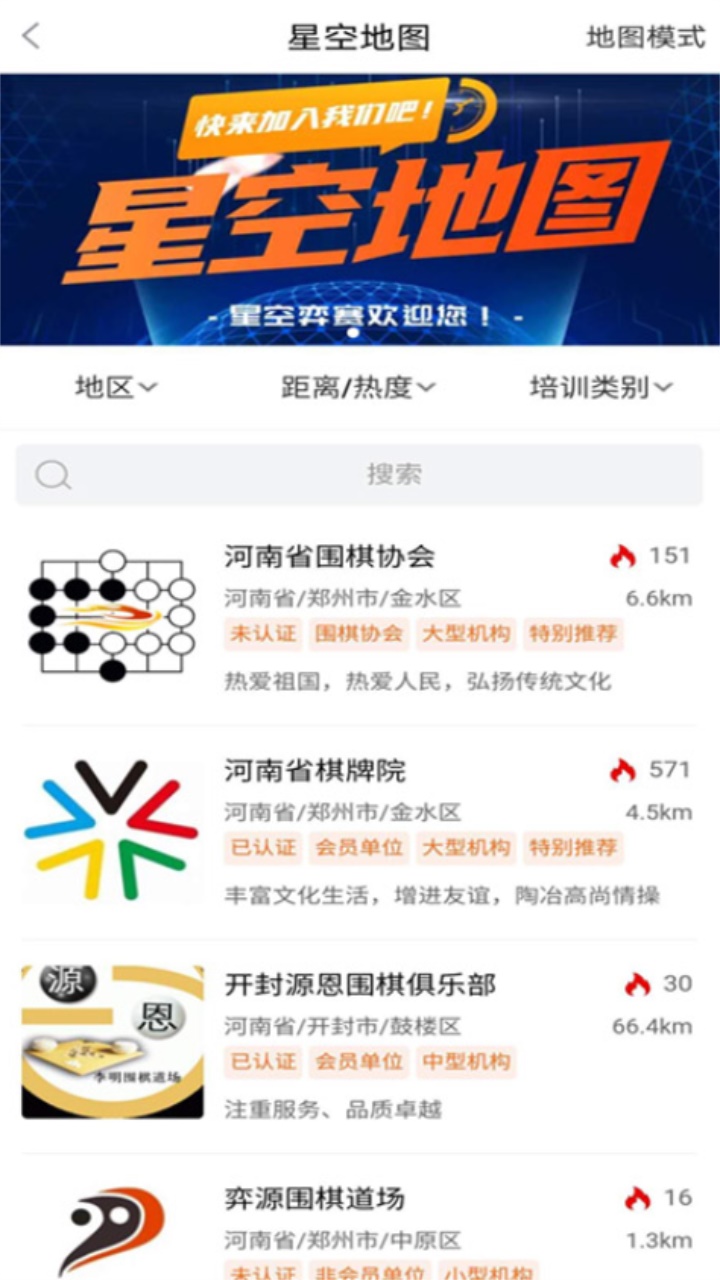Image resolution: width=720 pixels, height=1280 pixels.
Task: Click the 已认证 certification badge
Action: (262, 848)
